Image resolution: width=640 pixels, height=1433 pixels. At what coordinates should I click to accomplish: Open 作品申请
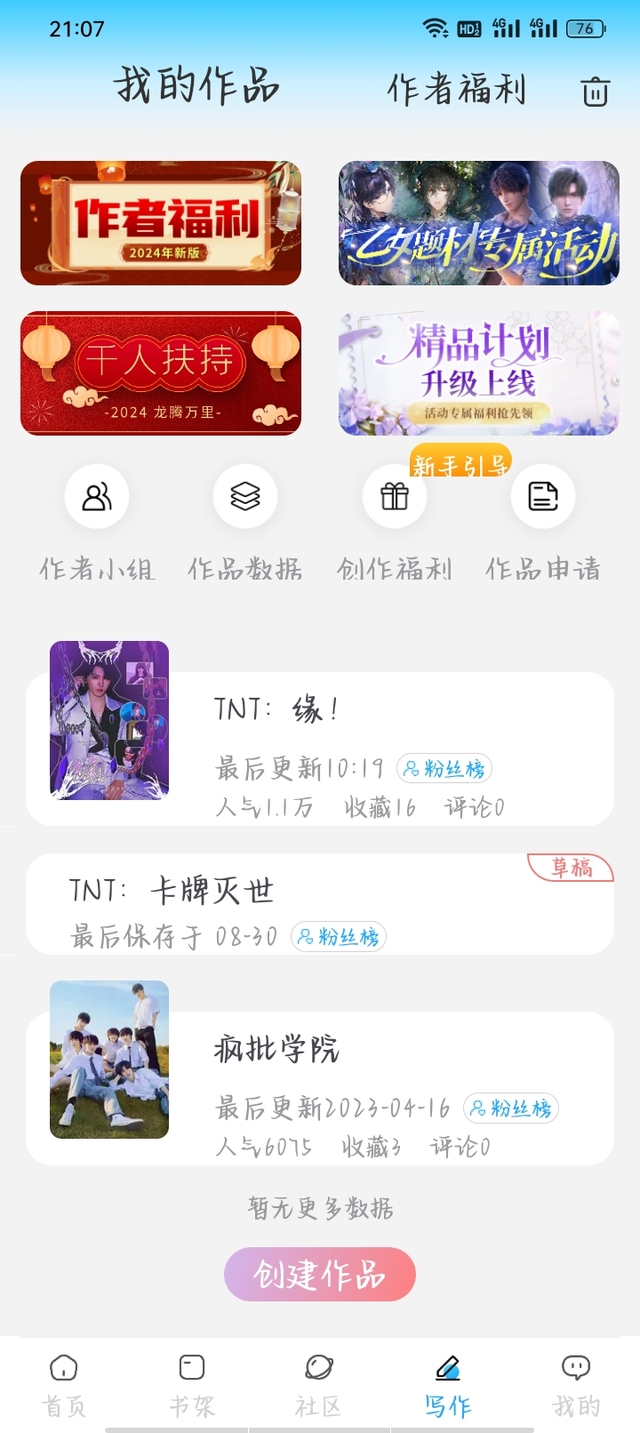(x=543, y=497)
